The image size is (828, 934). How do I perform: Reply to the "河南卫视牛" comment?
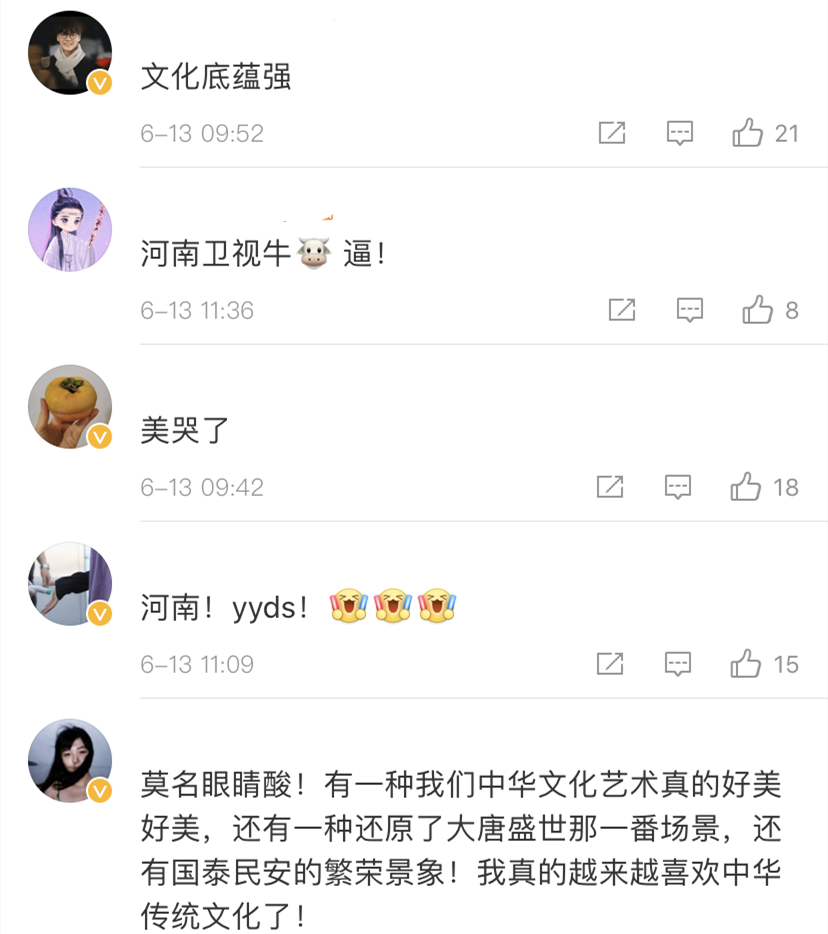point(690,310)
